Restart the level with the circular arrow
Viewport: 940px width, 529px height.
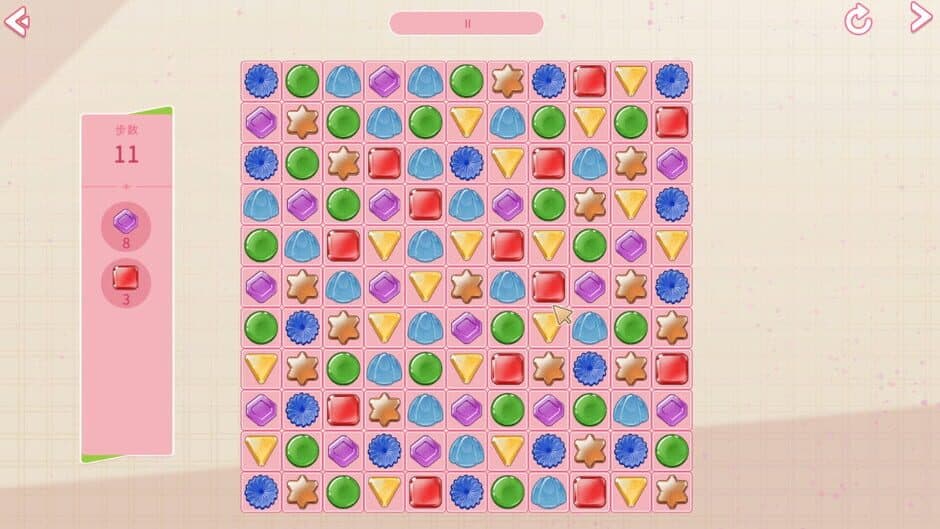click(858, 20)
